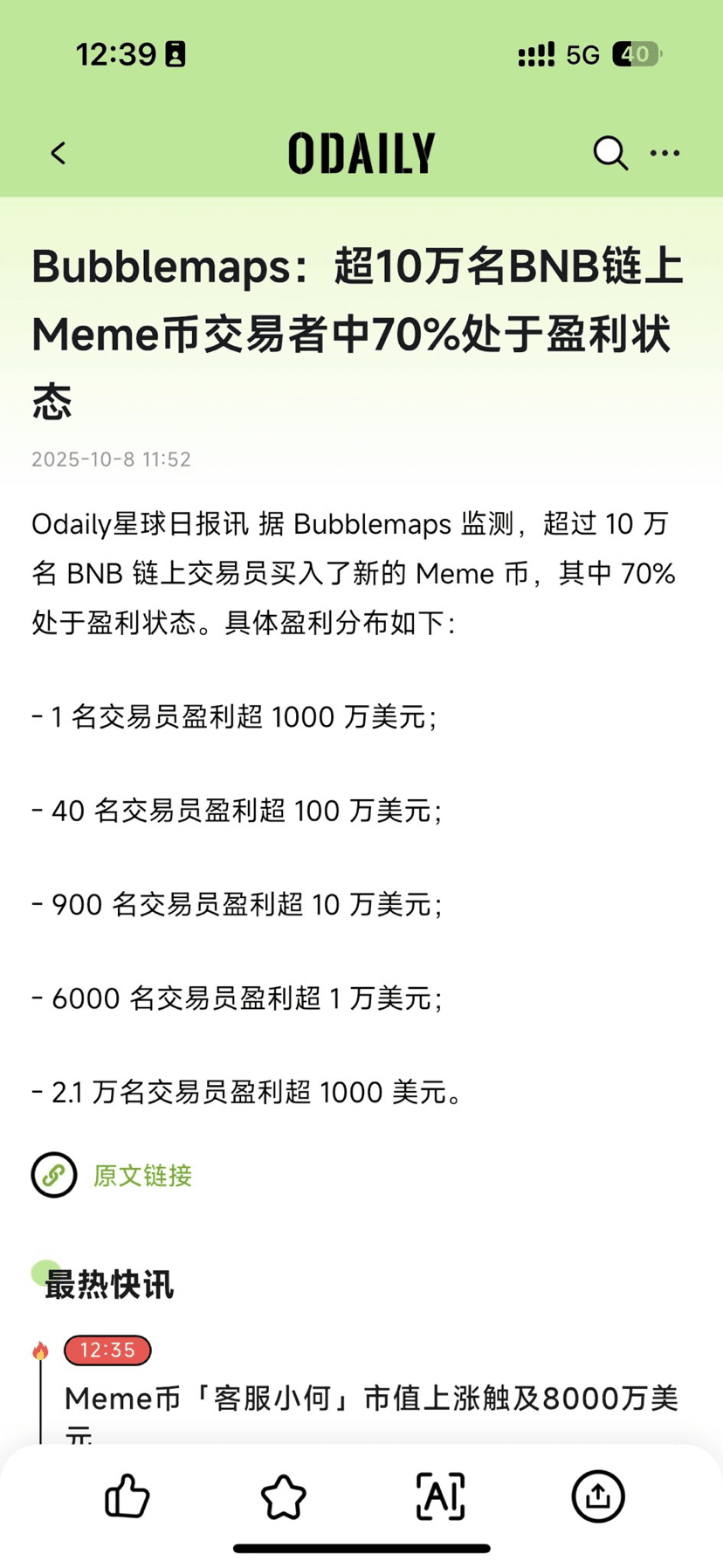
Task: Open the 客服小何 Meme coin news item
Action: pos(370,1399)
